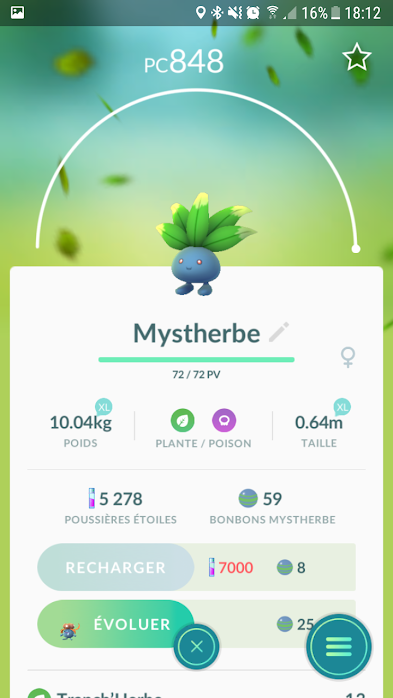The width and height of the screenshot is (393, 698).
Task: Evolve Mystherbe with the Évoluer button
Action: click(x=116, y=624)
